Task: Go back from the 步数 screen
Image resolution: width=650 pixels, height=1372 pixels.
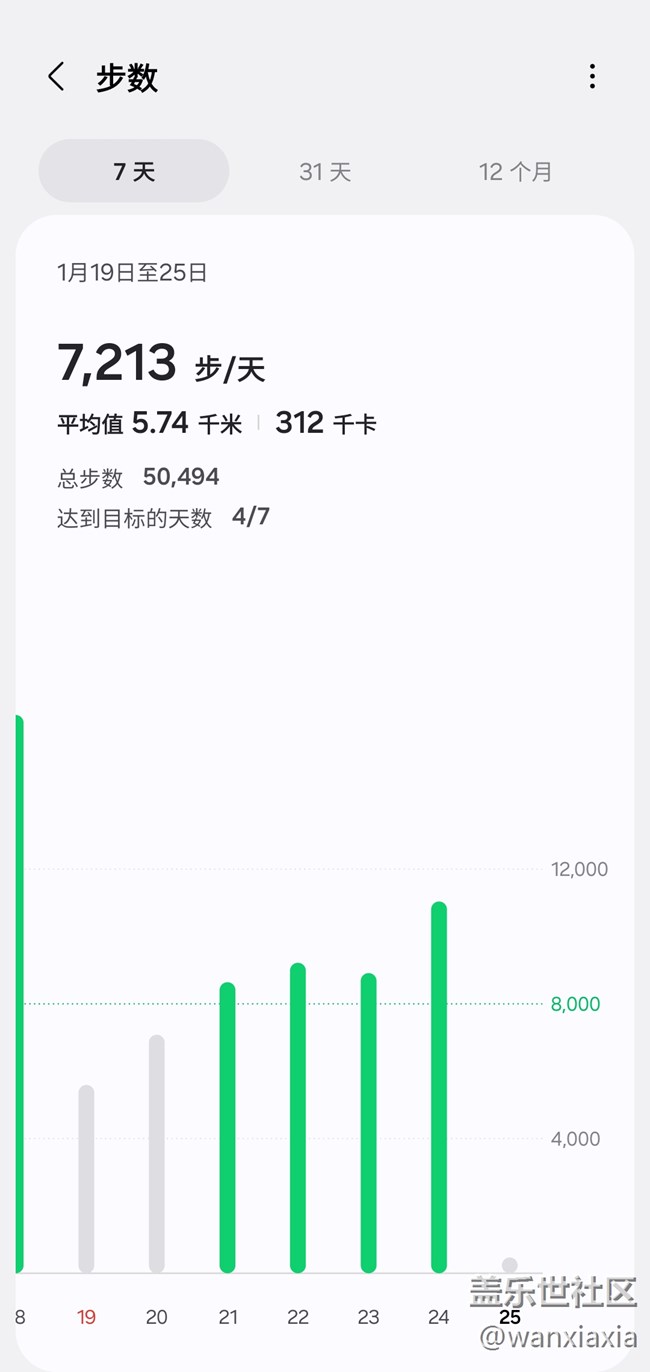Action: (56, 77)
